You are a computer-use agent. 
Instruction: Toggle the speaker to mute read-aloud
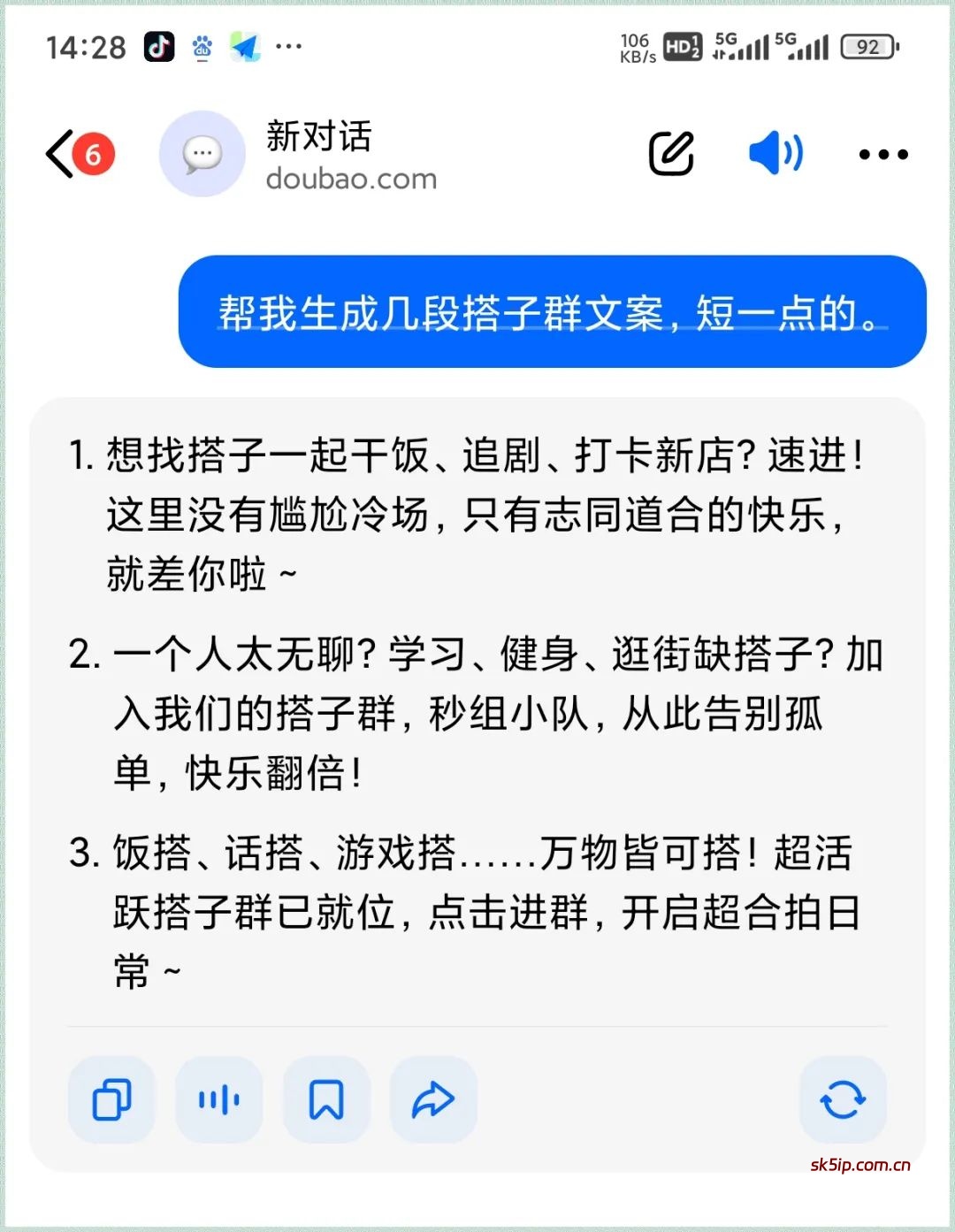pyautogui.click(x=775, y=153)
